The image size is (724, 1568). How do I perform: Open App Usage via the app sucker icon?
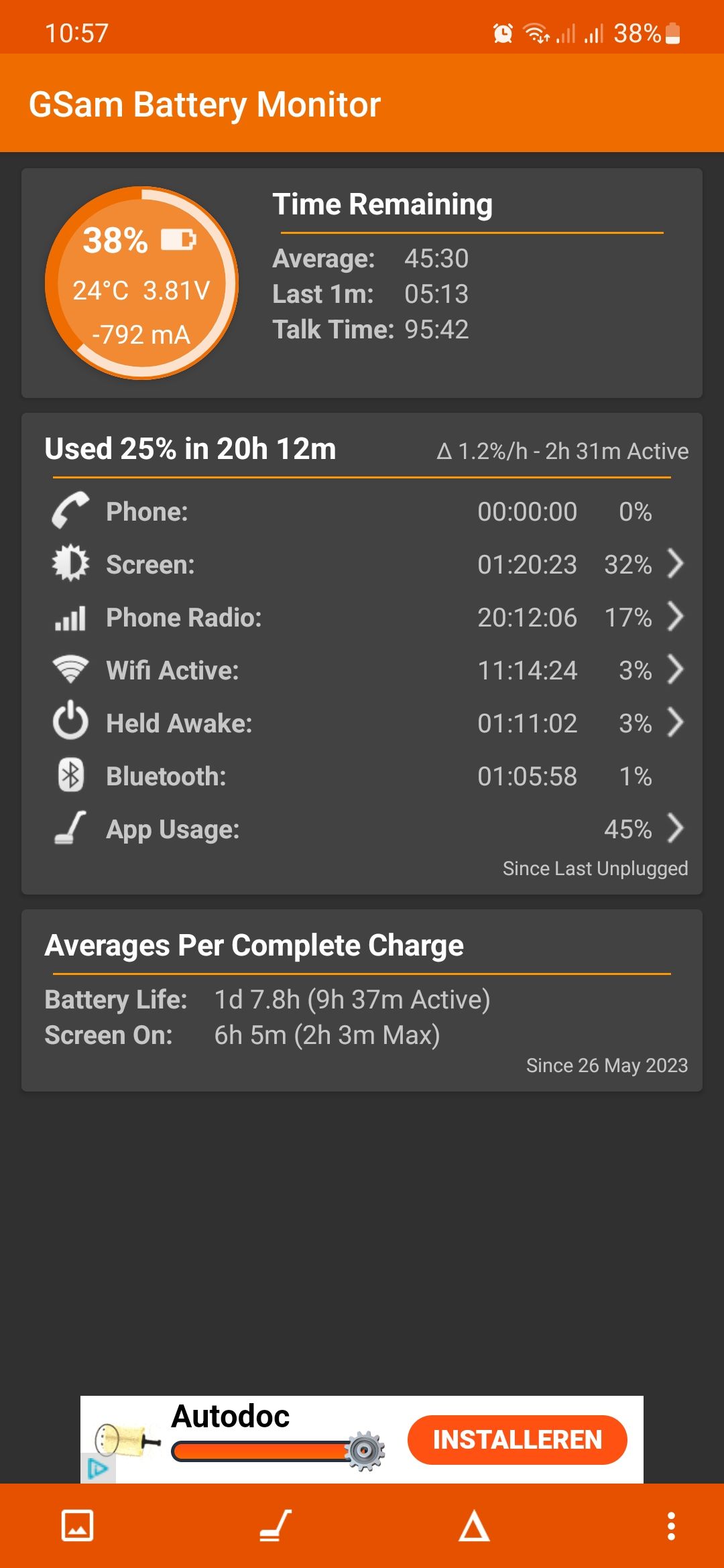point(71,828)
